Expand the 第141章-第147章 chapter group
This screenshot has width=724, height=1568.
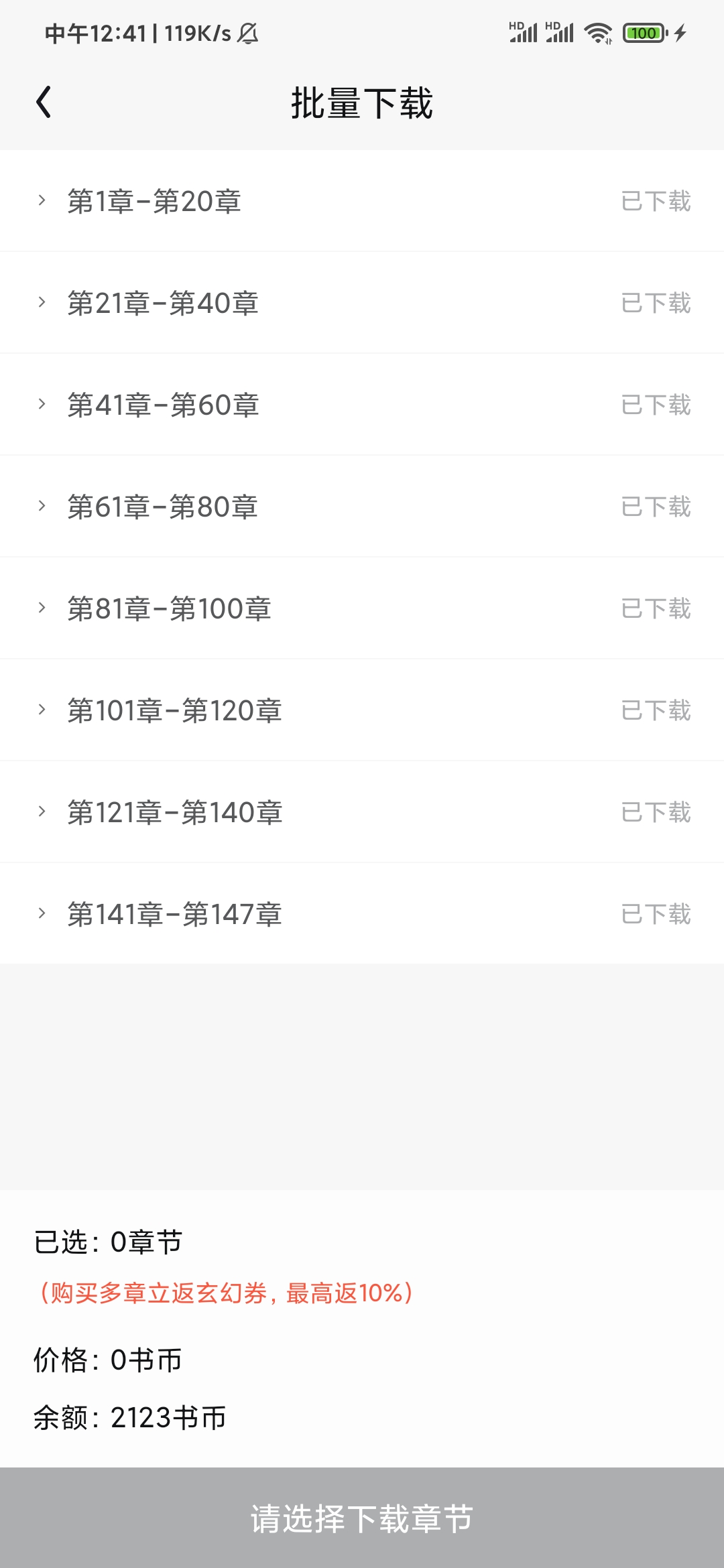click(x=362, y=914)
